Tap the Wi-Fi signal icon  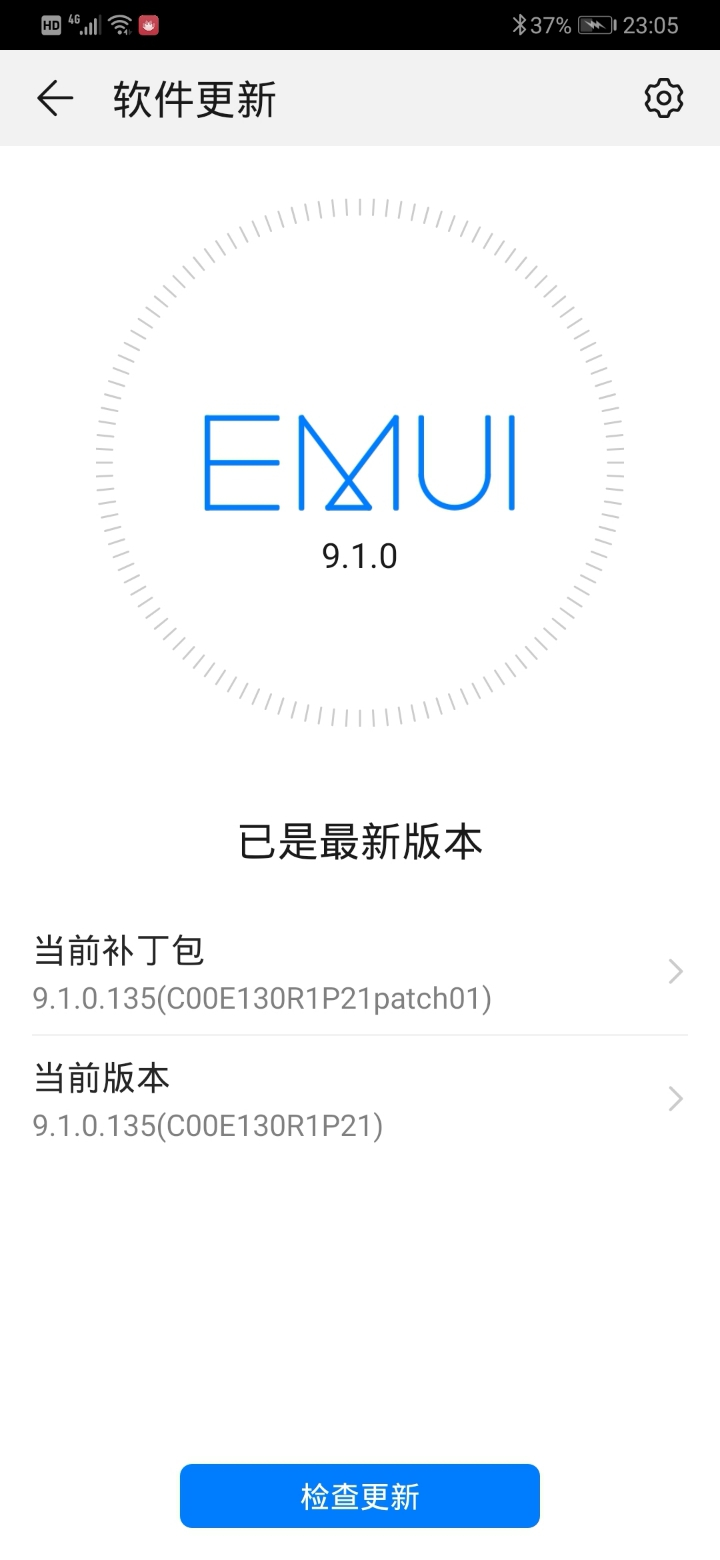click(119, 24)
